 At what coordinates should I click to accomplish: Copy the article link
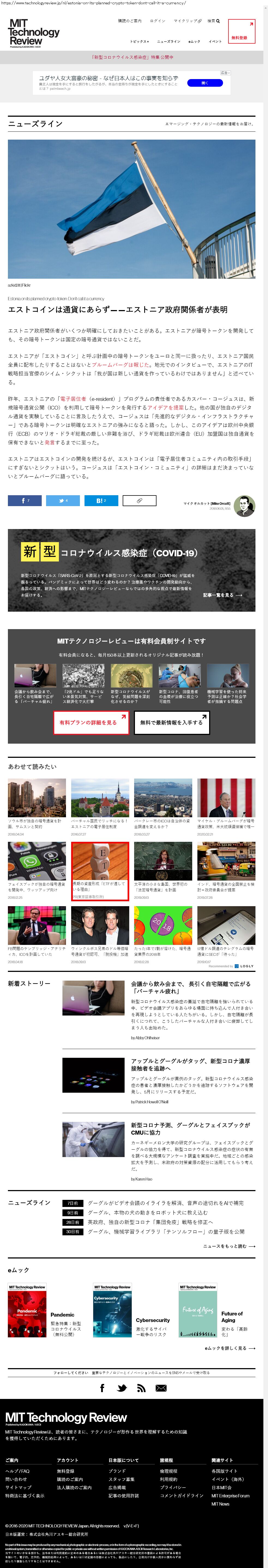(140, 500)
